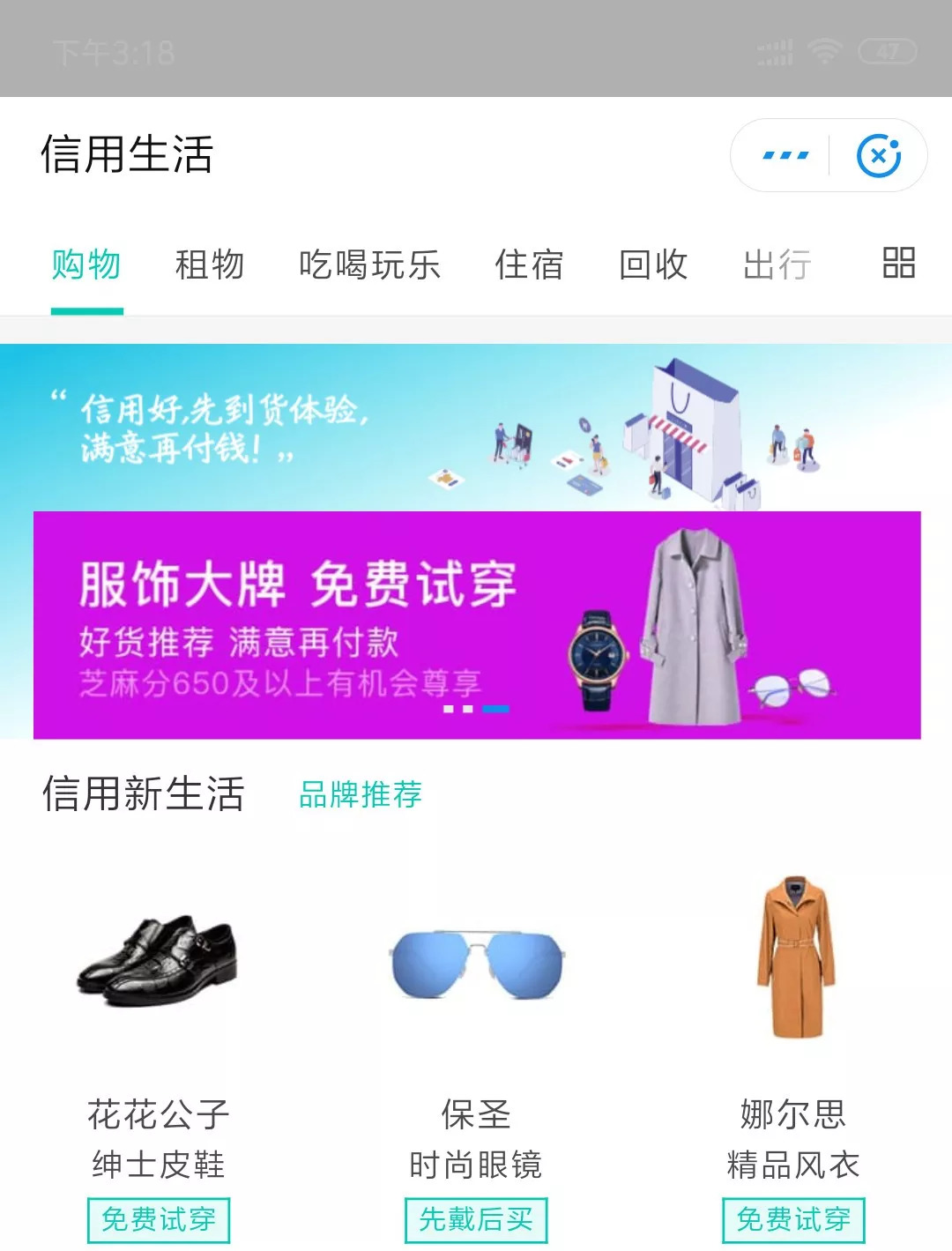Viewport: 952px width, 1251px height.
Task: Open the 服饰大牌 免费试穿 banner
Action: coord(476,624)
